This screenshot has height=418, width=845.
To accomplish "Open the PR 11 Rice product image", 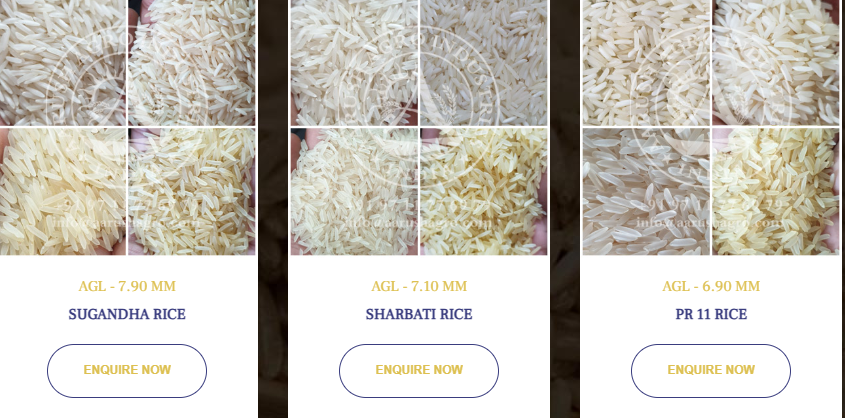I will pyautogui.click(x=711, y=127).
